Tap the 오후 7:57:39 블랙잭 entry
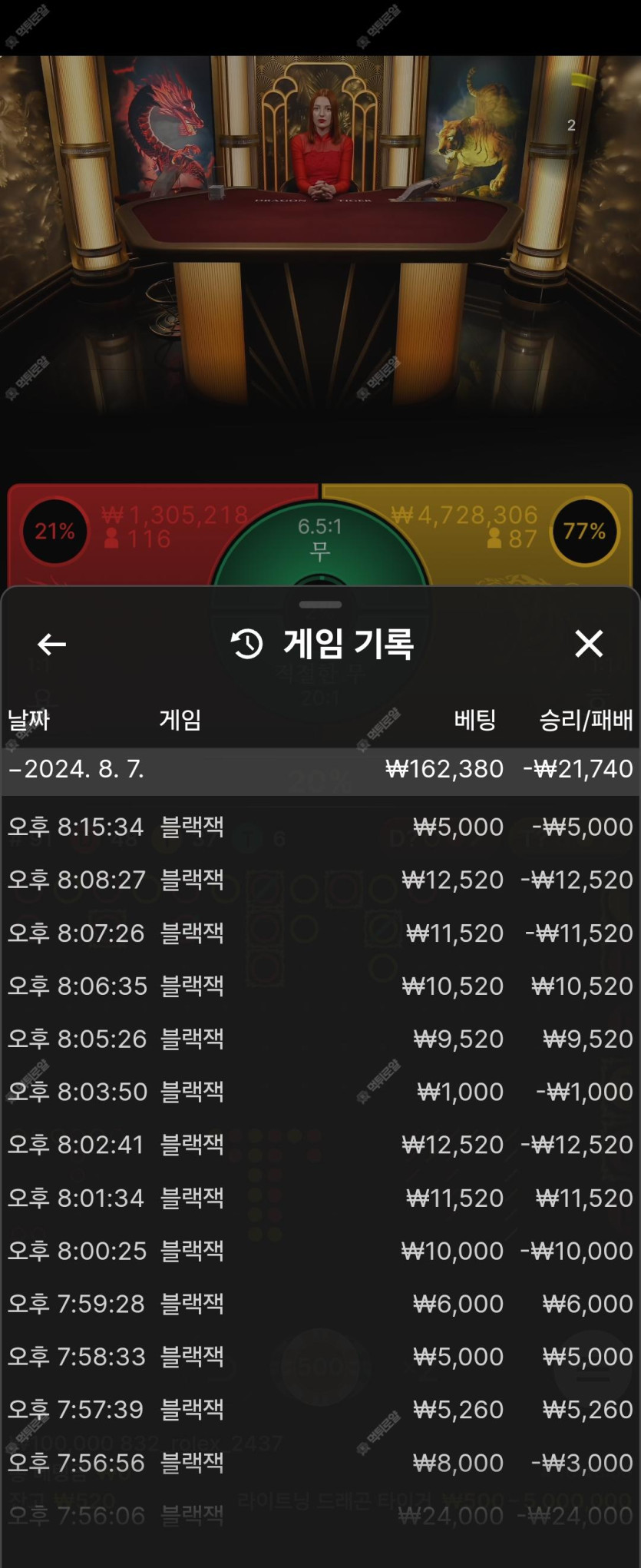 tap(320, 1410)
